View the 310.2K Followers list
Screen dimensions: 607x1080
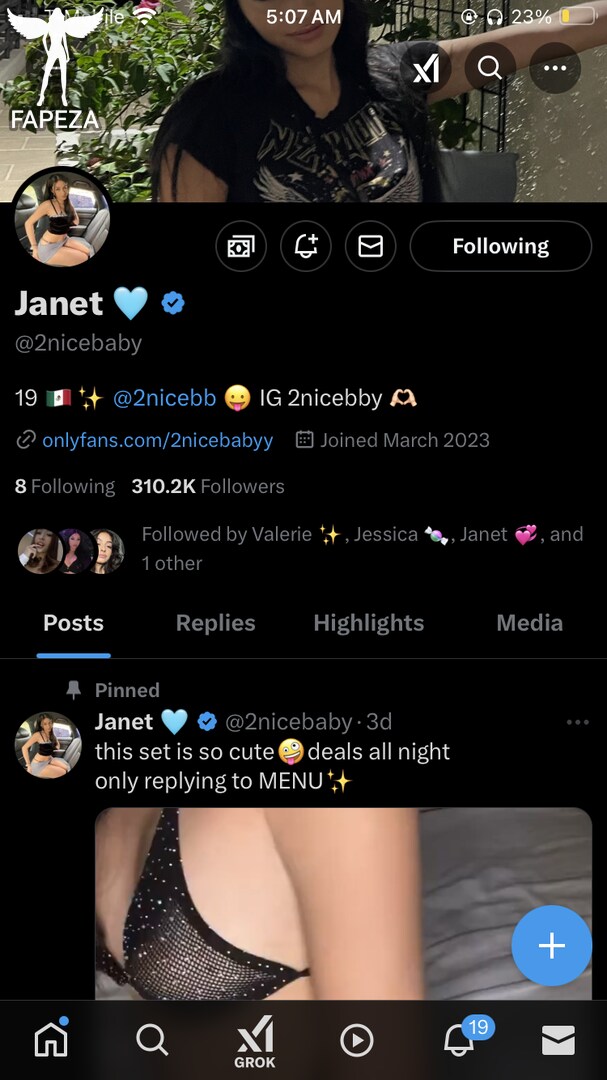click(x=208, y=487)
